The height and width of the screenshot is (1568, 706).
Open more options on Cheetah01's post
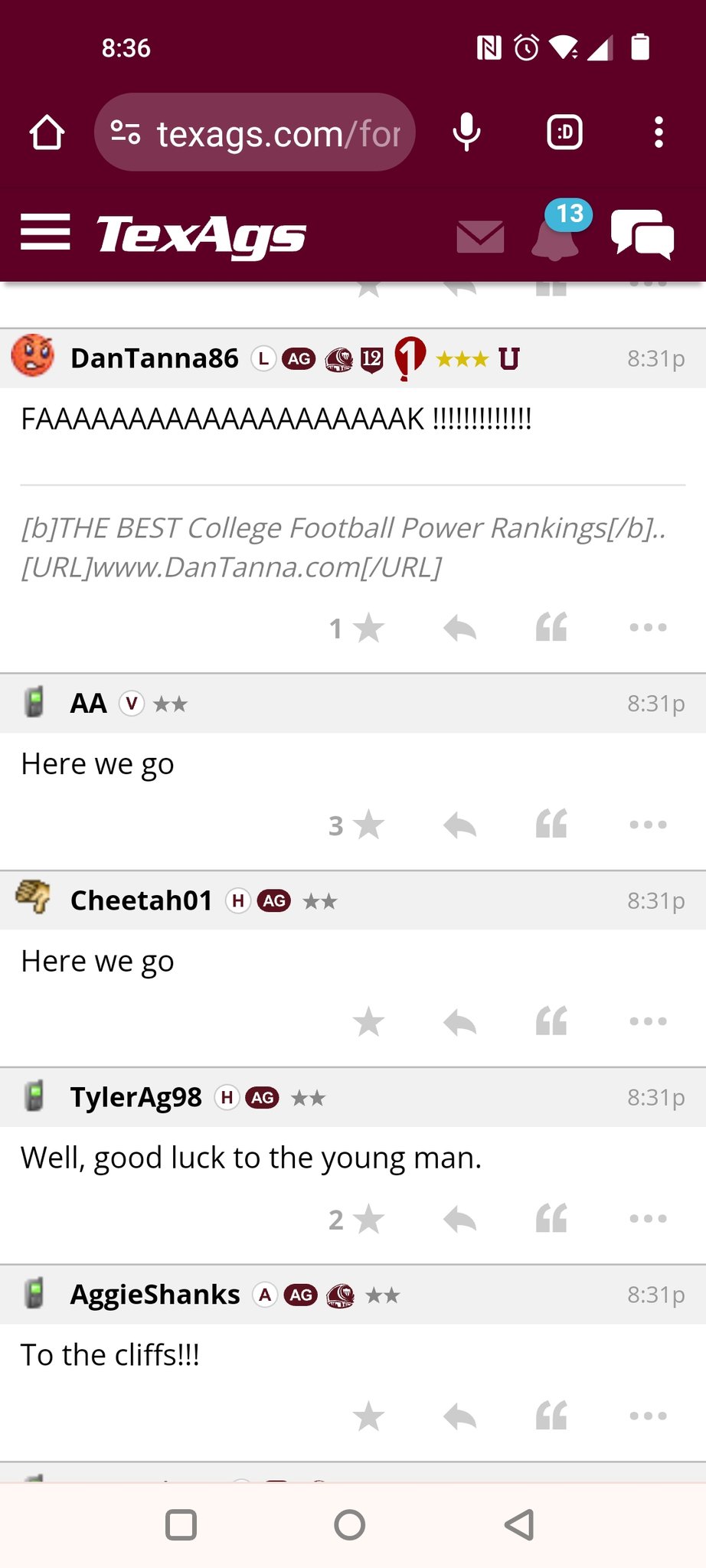pyautogui.click(x=648, y=1021)
